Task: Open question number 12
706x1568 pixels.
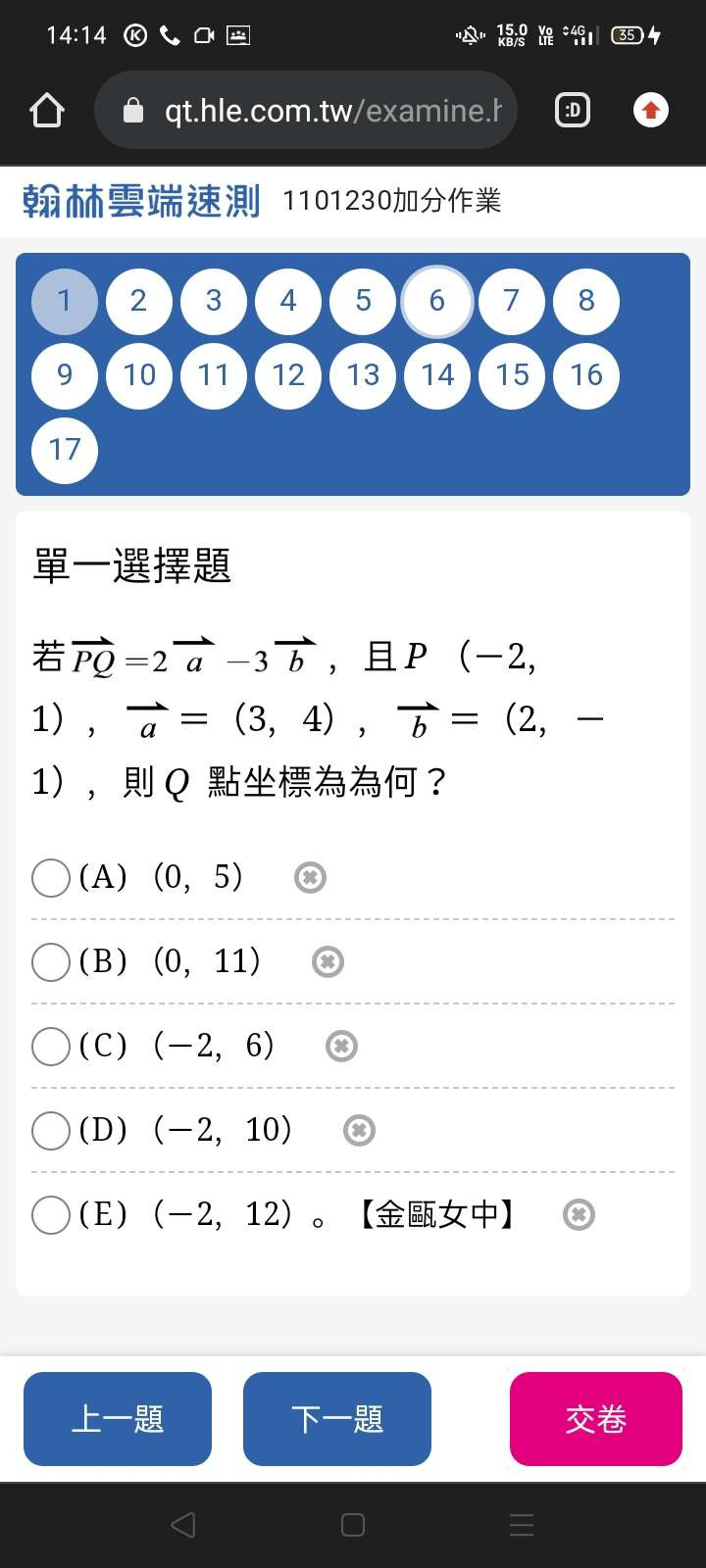Action: coord(288,375)
